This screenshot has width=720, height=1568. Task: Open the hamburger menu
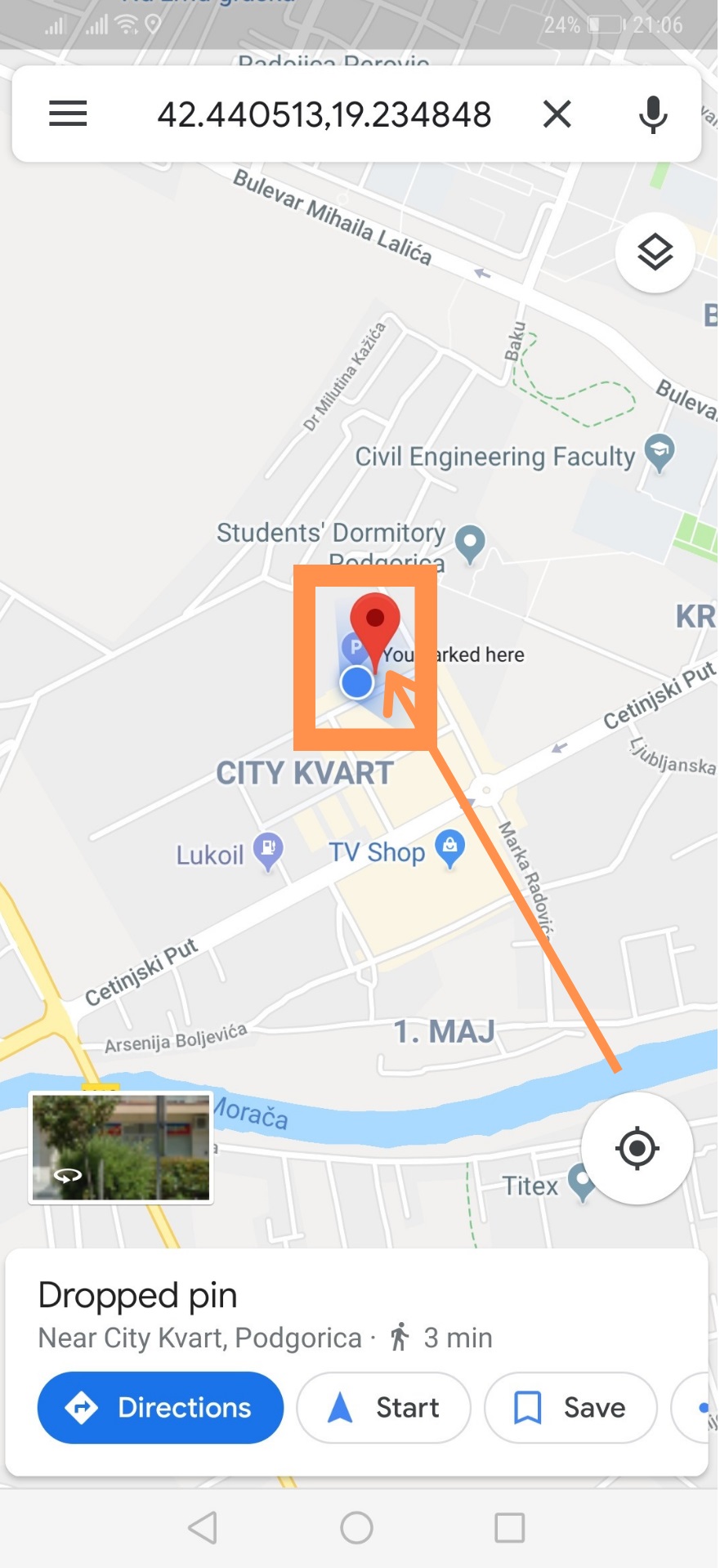(x=68, y=114)
